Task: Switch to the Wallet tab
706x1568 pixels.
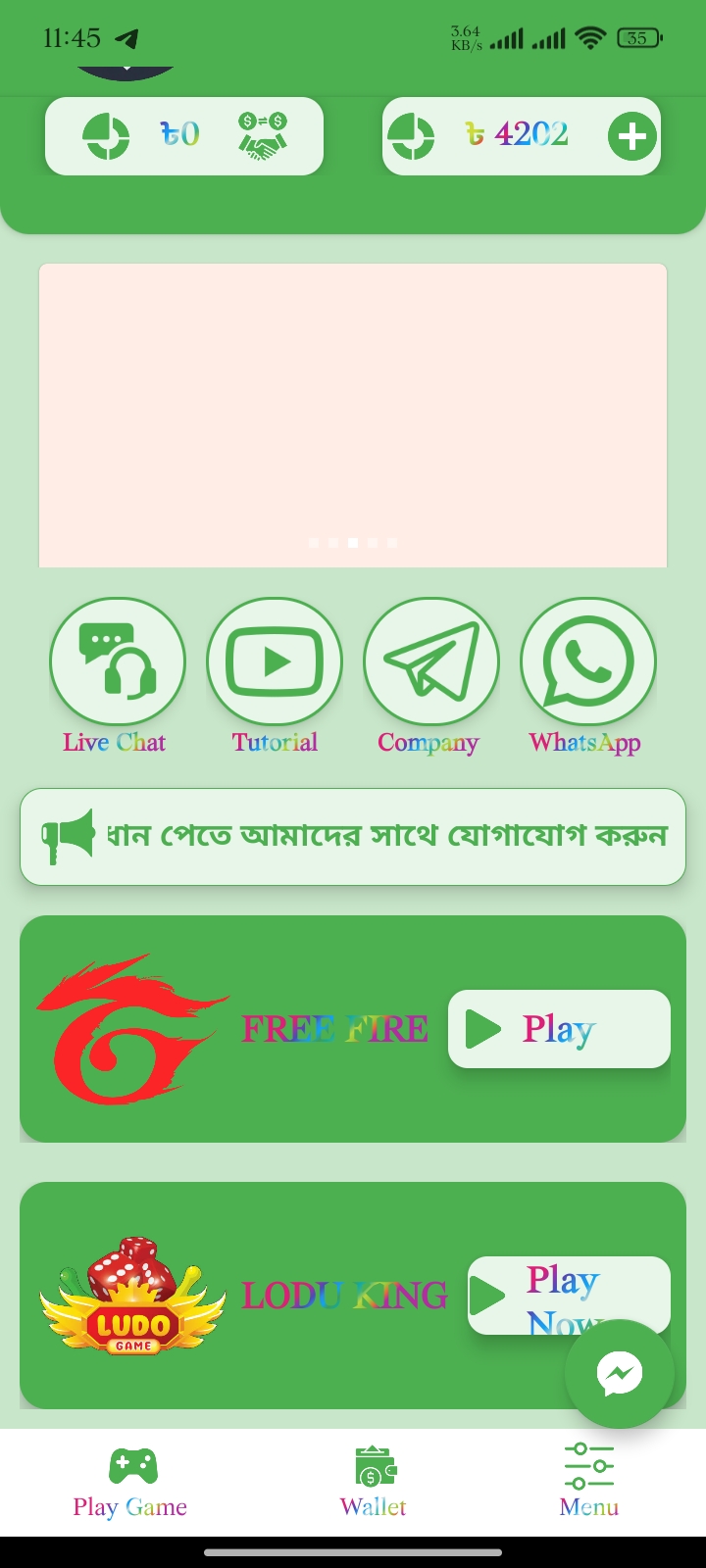Action: click(x=374, y=1483)
